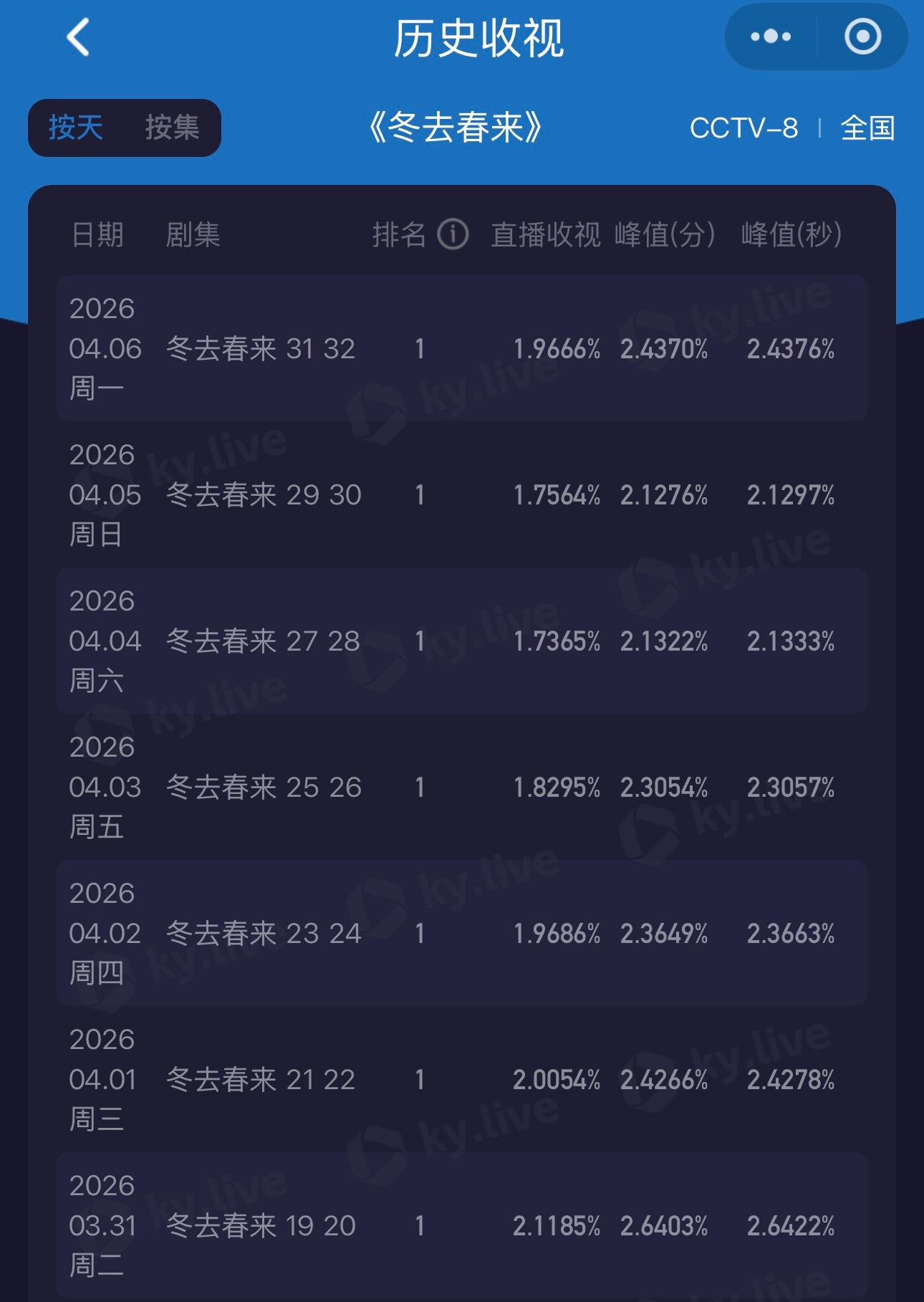Switch to the 按集 view
This screenshot has height=1302, width=924.
coord(172,128)
